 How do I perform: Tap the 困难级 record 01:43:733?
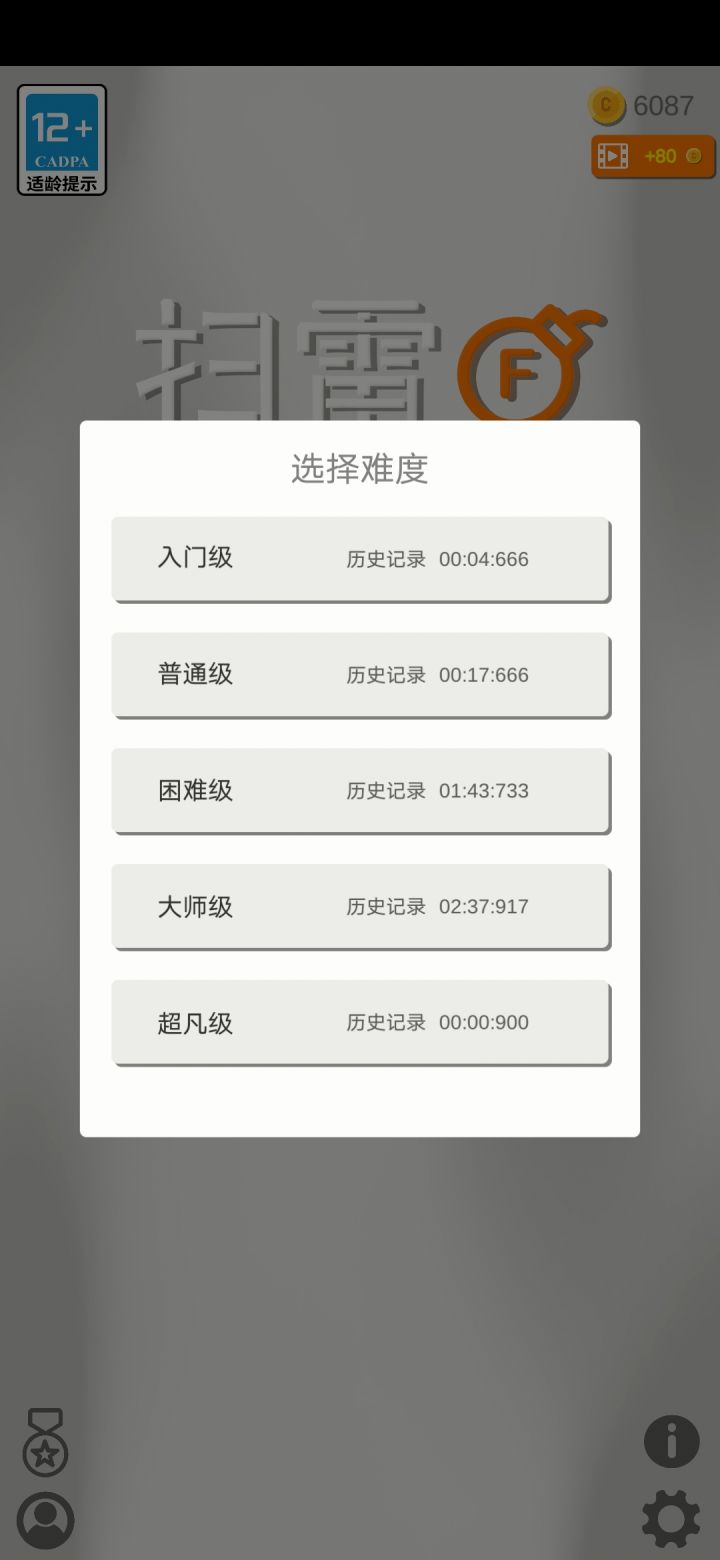[482, 791]
